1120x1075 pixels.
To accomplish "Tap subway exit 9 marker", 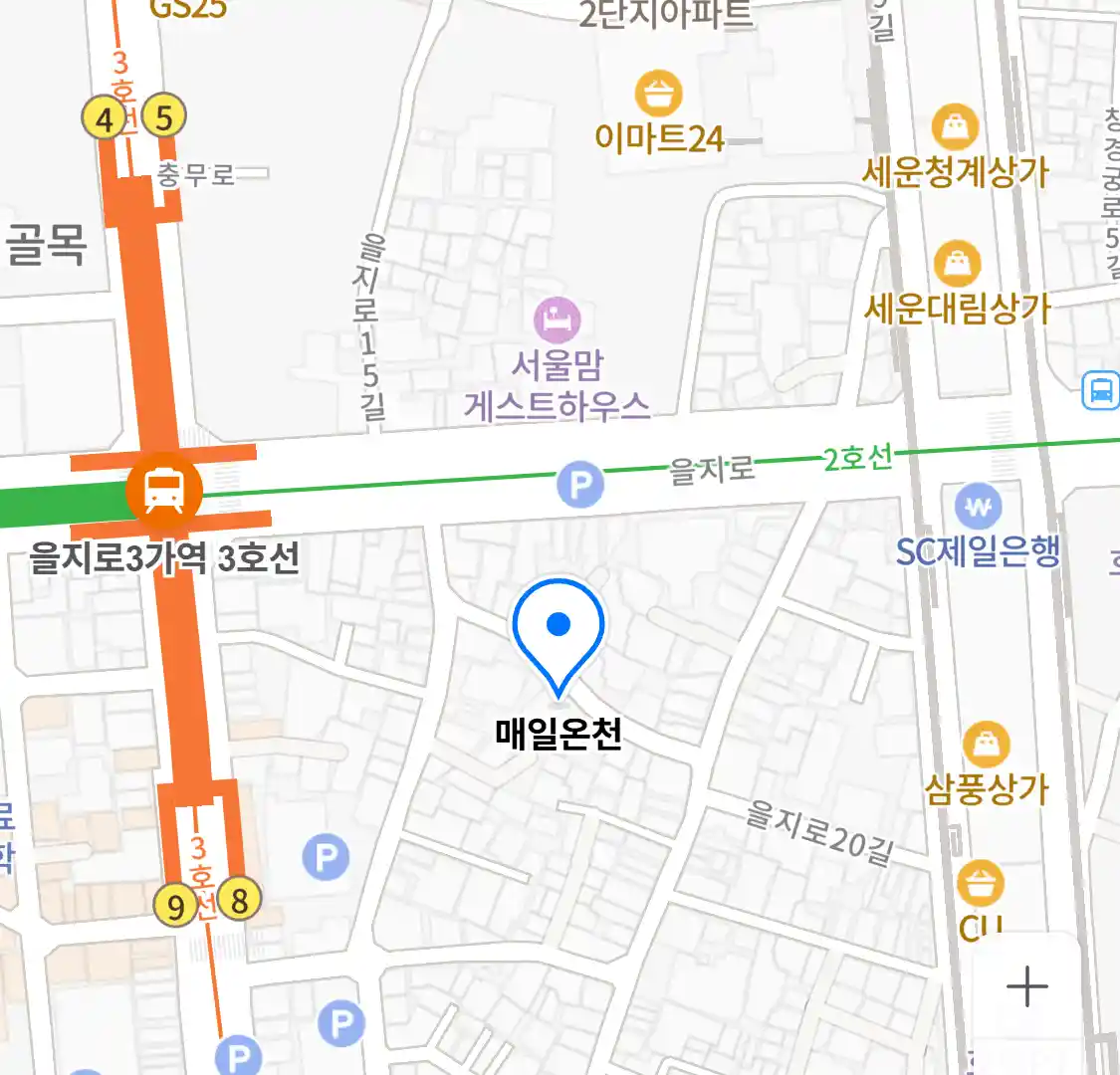I will (176, 907).
